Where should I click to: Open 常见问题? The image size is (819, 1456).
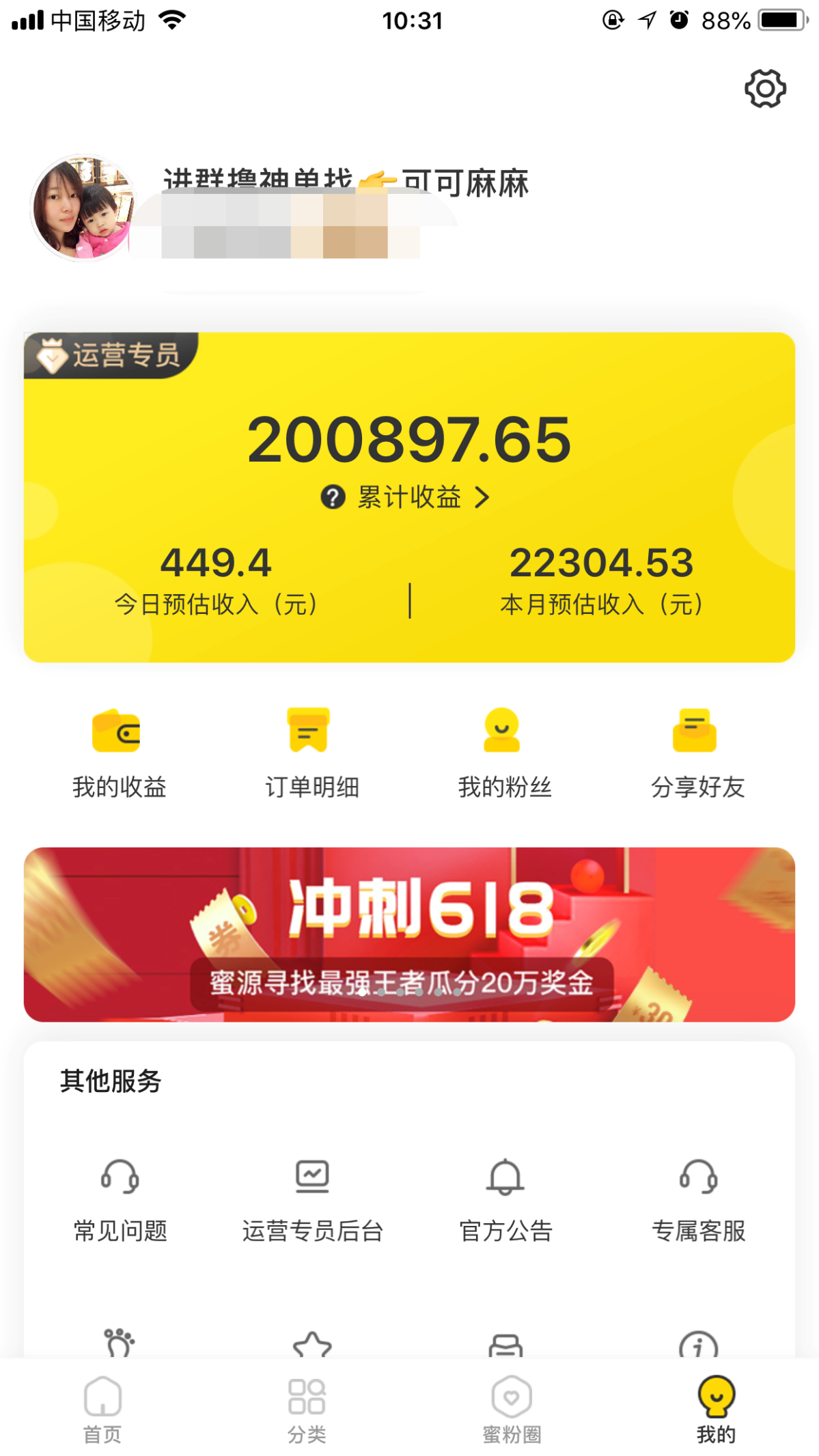(x=120, y=1200)
